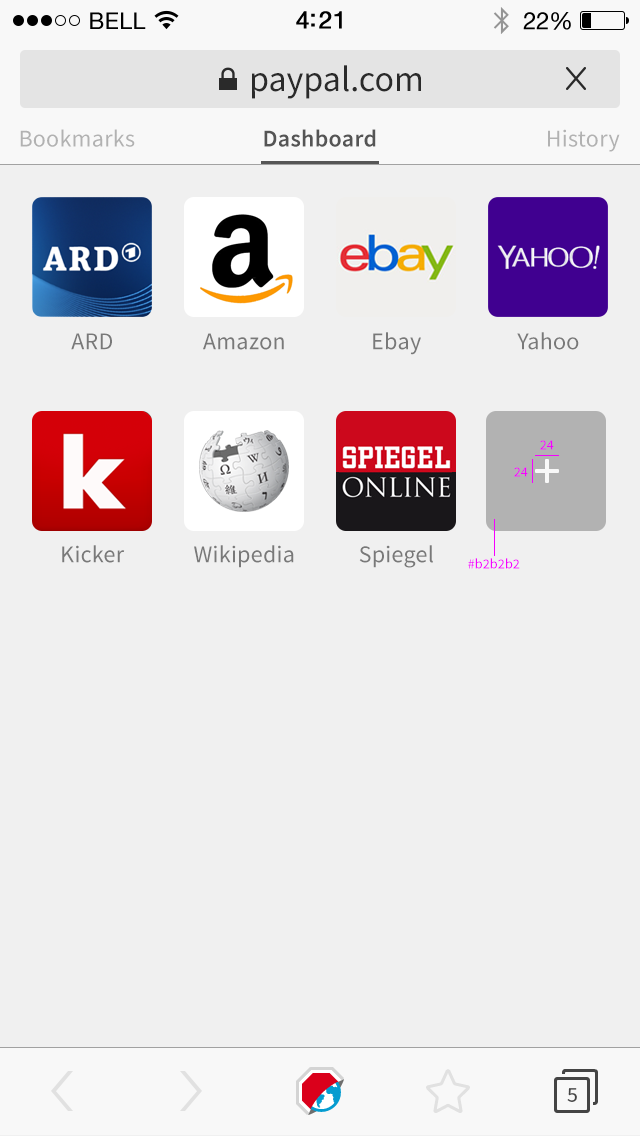Tap the paypal.com address bar
640x1136 pixels.
[x=320, y=79]
